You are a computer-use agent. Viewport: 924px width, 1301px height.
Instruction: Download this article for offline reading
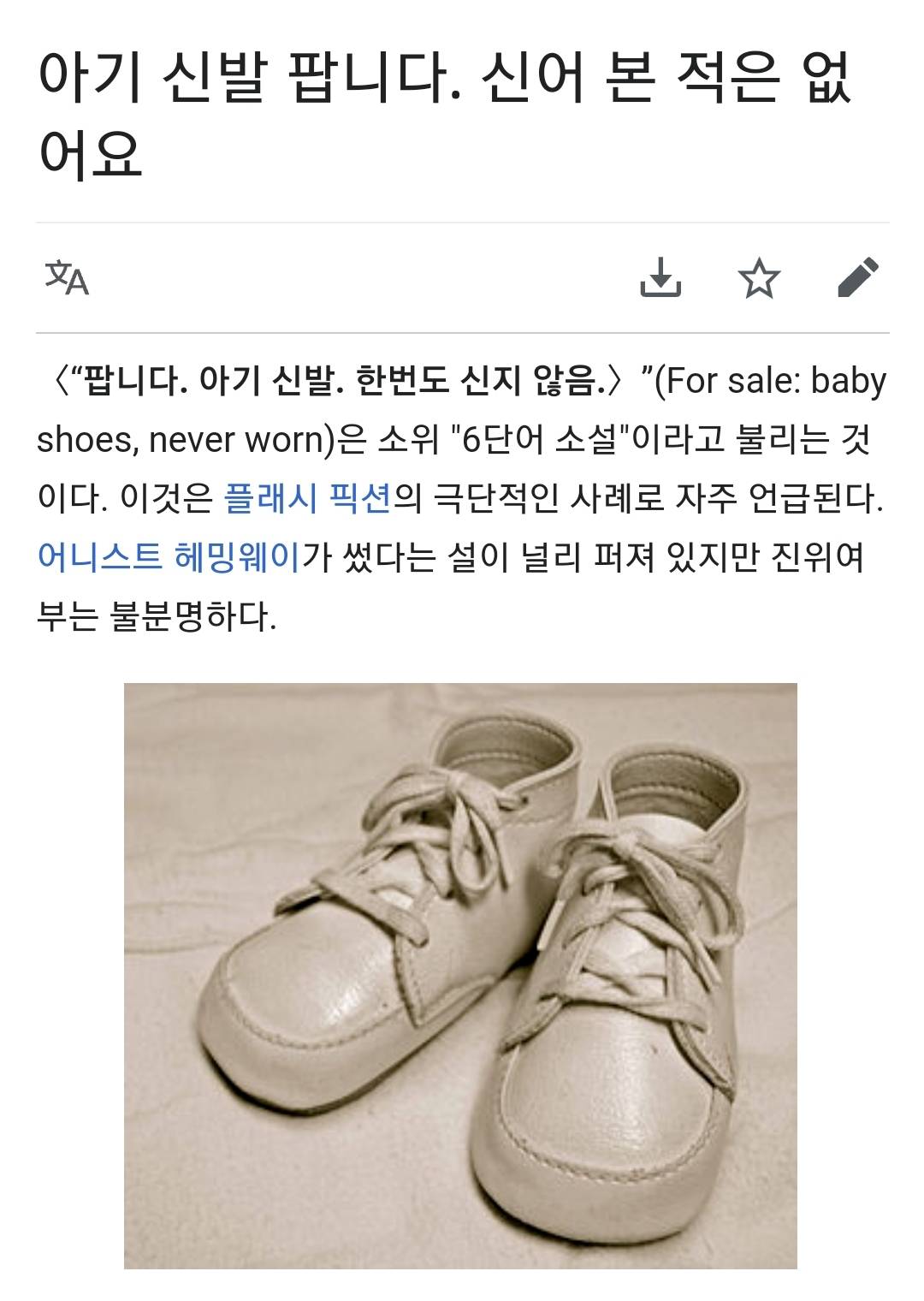point(660,277)
